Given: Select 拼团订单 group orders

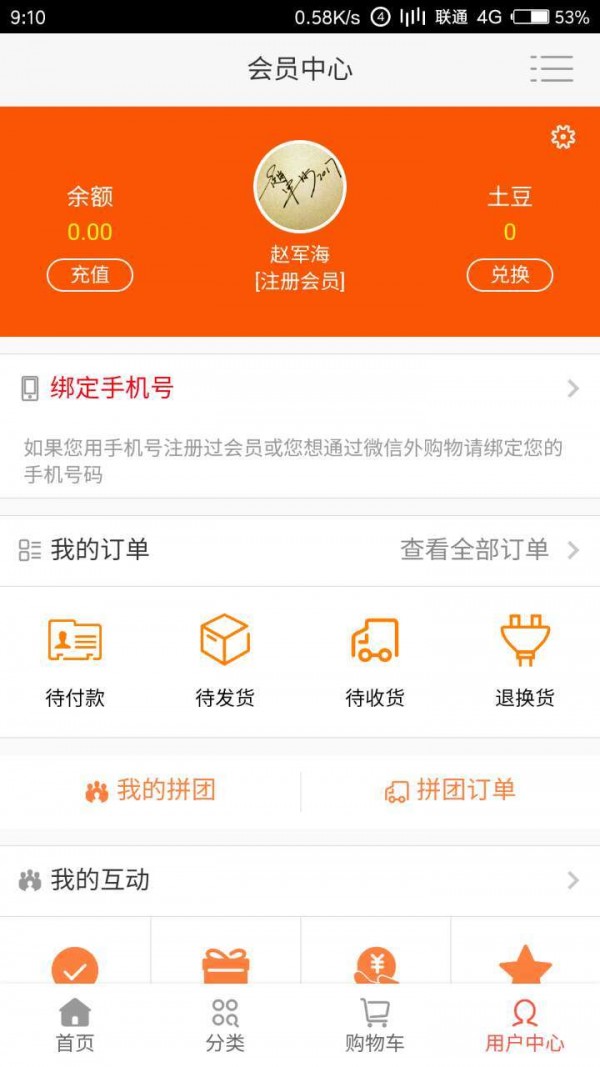Looking at the screenshot, I should coord(450,790).
